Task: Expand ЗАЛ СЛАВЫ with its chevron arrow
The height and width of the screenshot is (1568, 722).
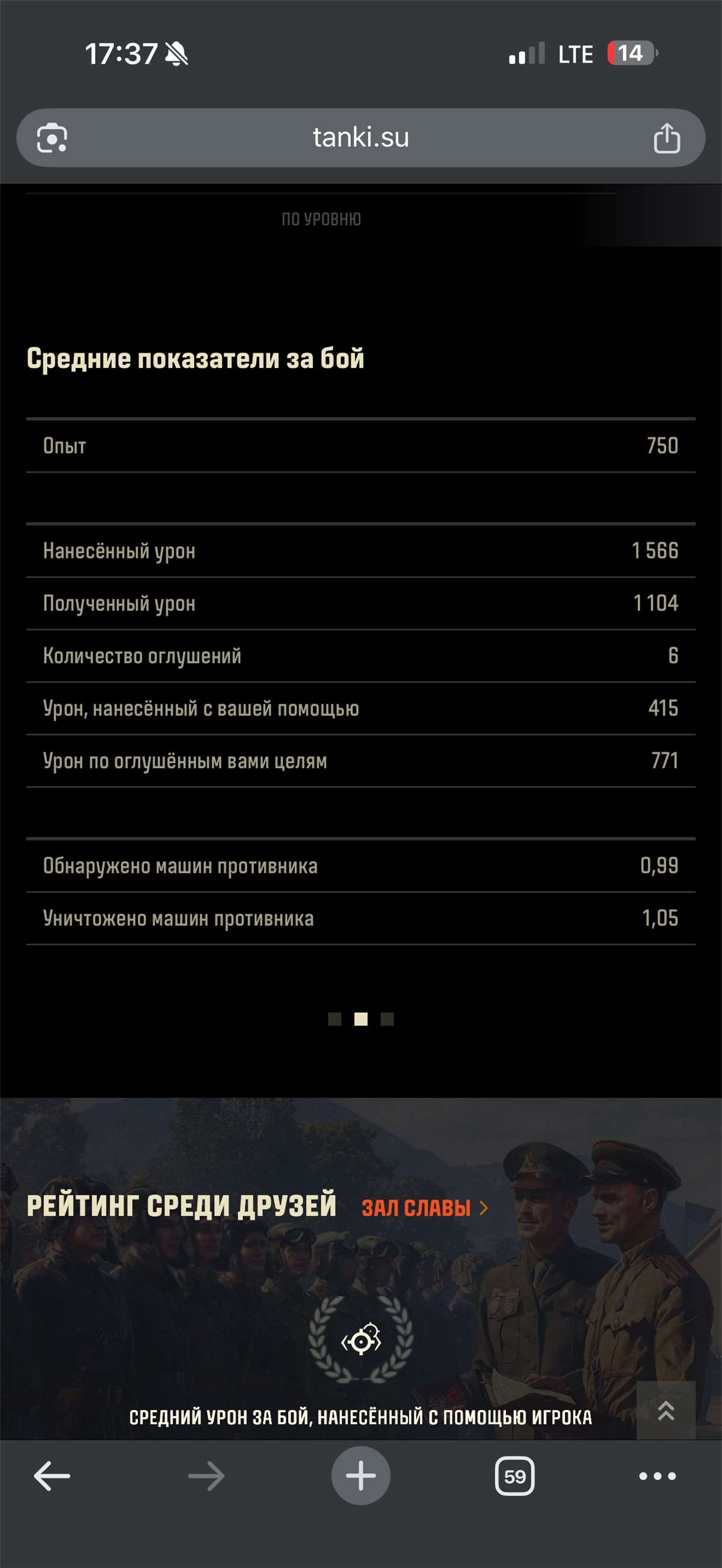Action: click(x=483, y=1208)
